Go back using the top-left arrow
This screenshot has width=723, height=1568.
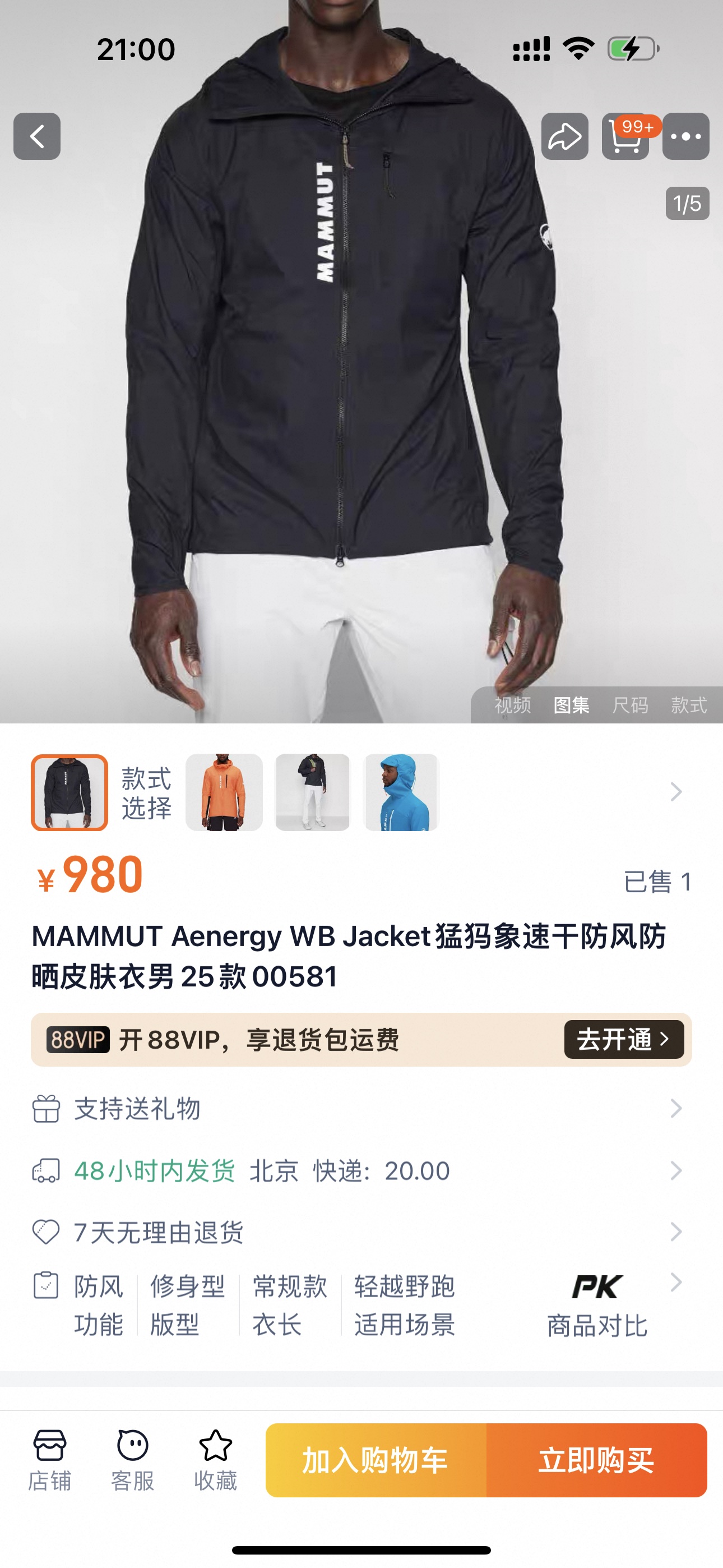tap(37, 136)
